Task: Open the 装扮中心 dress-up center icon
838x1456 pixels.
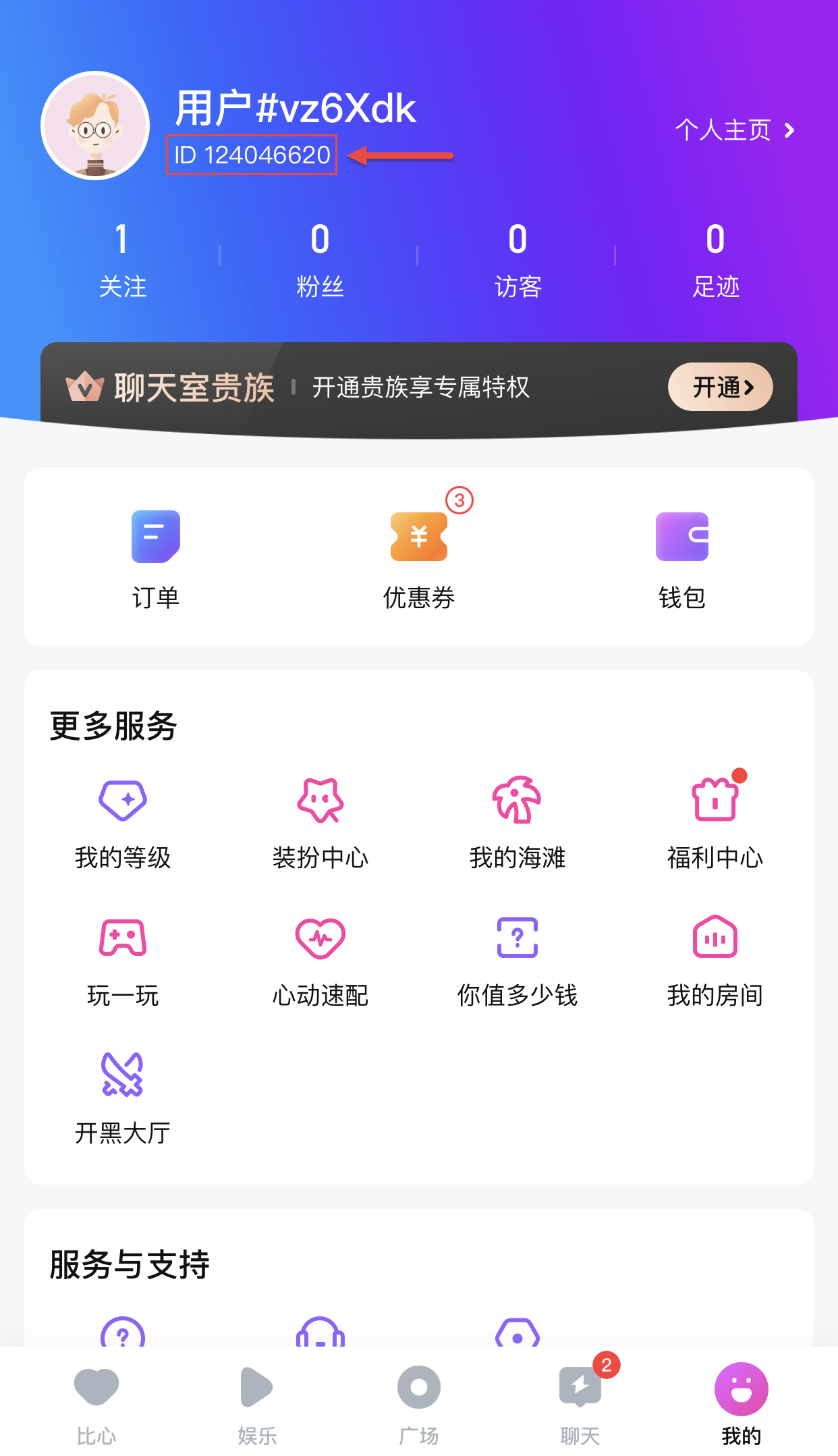Action: (319, 802)
